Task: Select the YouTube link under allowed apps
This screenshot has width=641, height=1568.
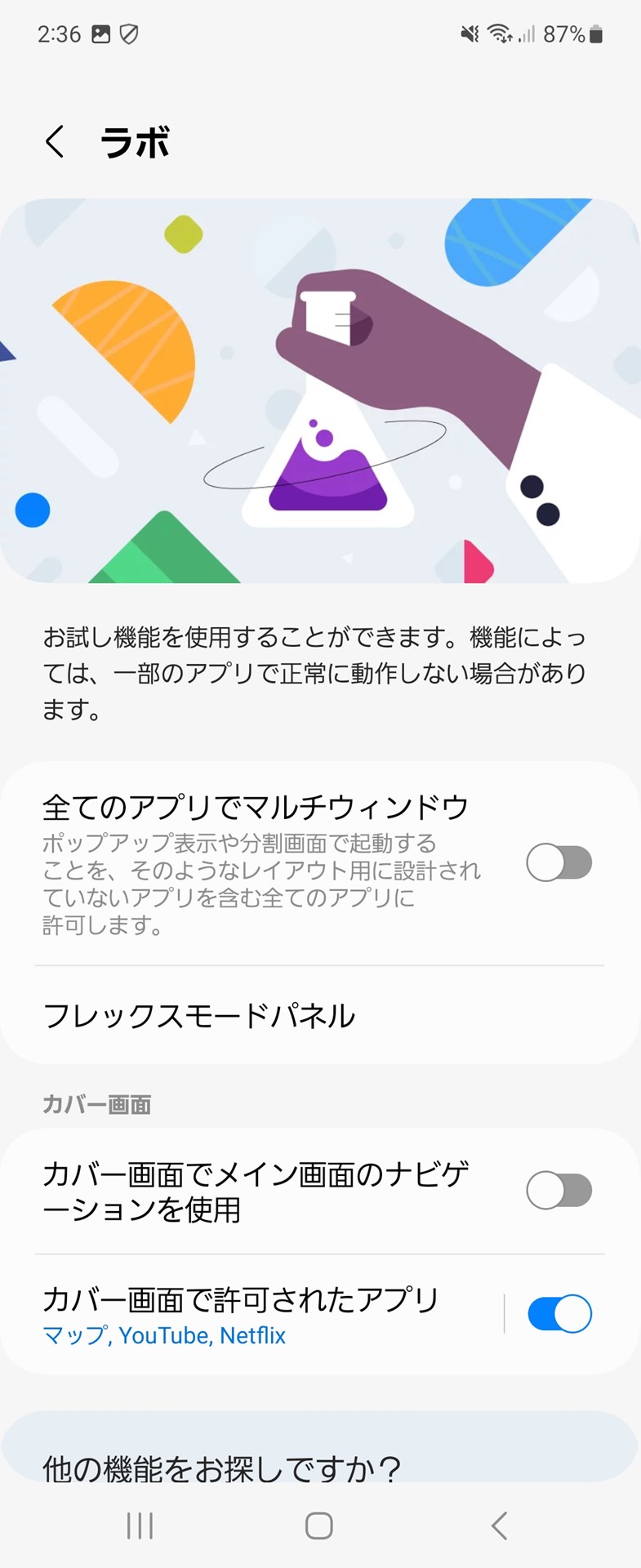Action: click(x=164, y=1335)
